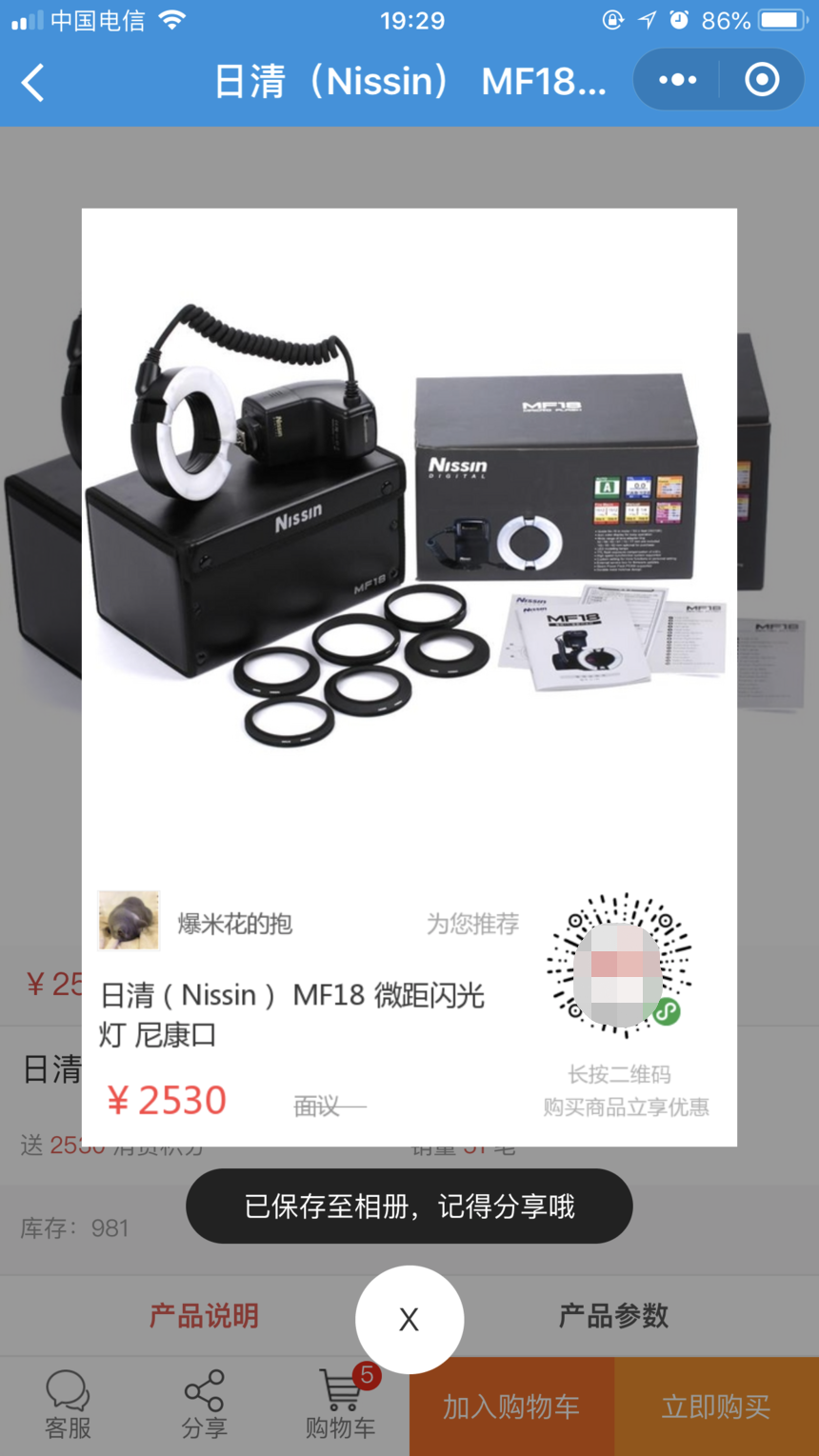Screen dimensions: 819x1456
Task: Tap the 分享 share option
Action: [204, 1406]
